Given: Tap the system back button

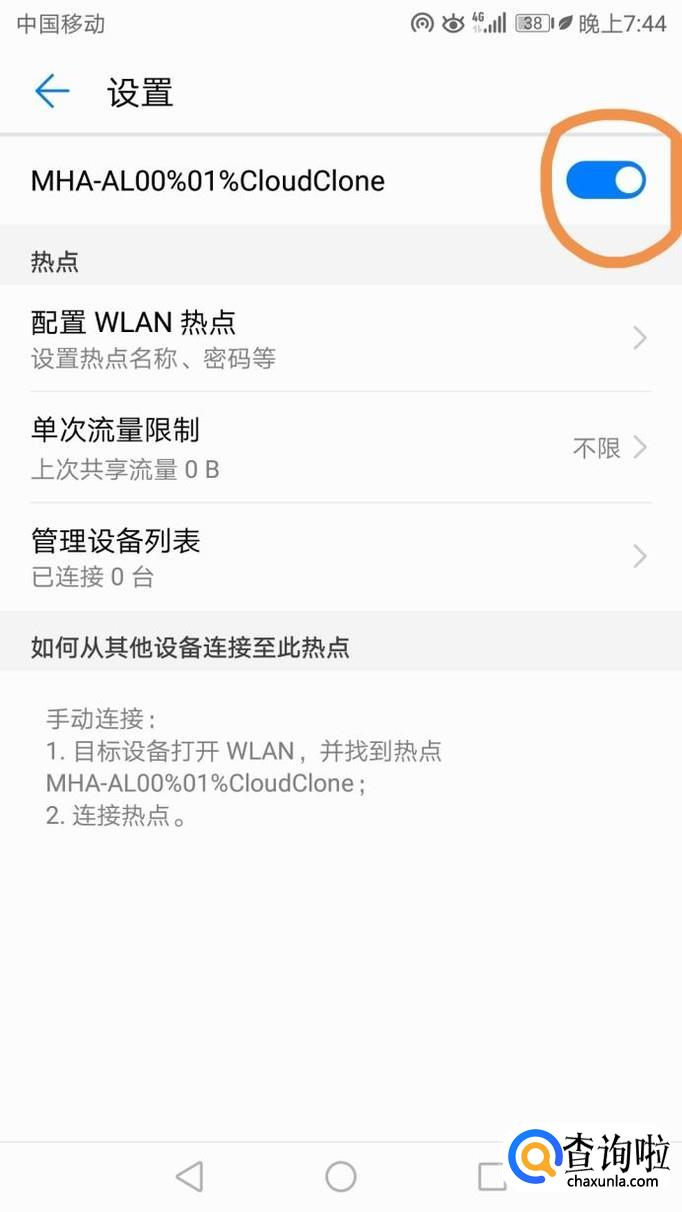Looking at the screenshot, I should click(x=189, y=1176).
